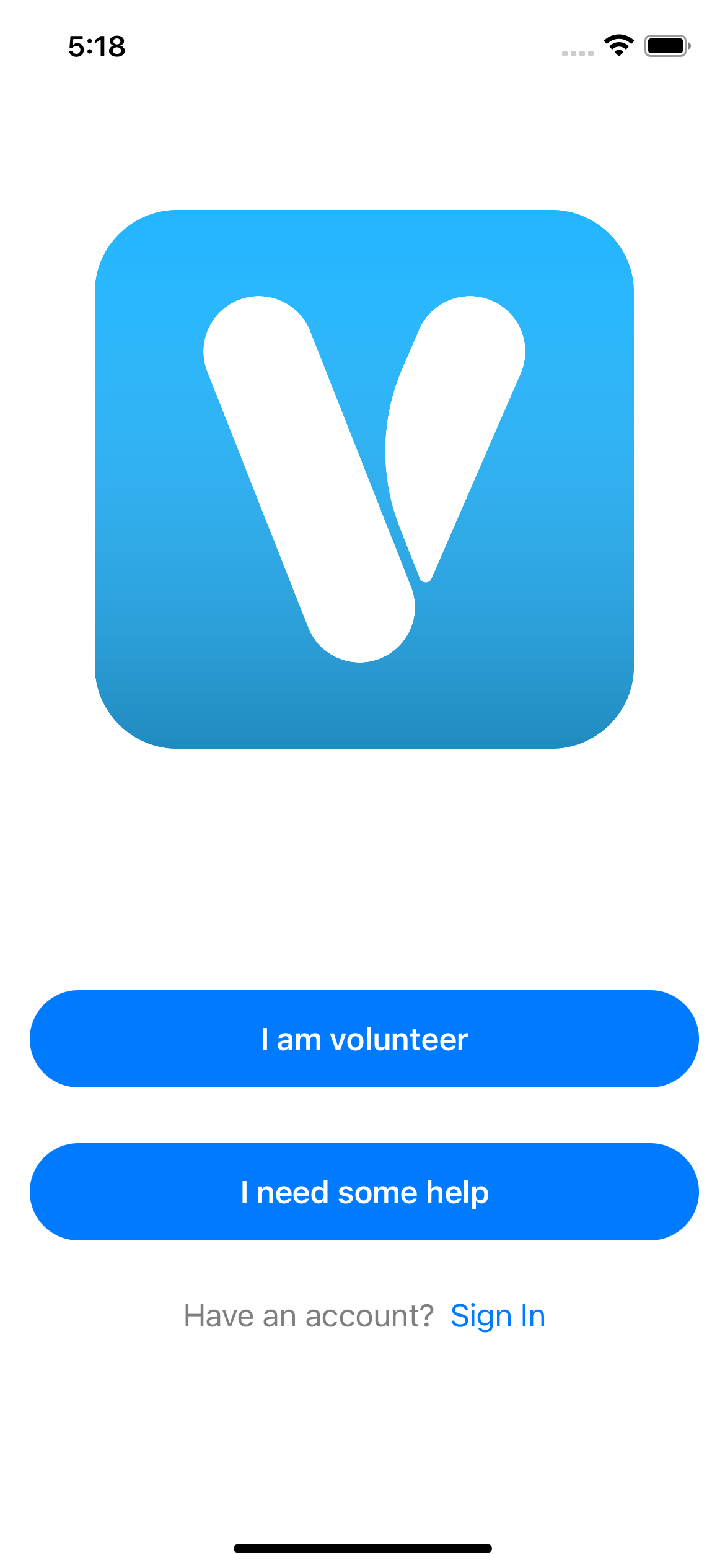Click the Wi-Fi icon in the status bar
This screenshot has height=1568, width=725.
click(617, 45)
